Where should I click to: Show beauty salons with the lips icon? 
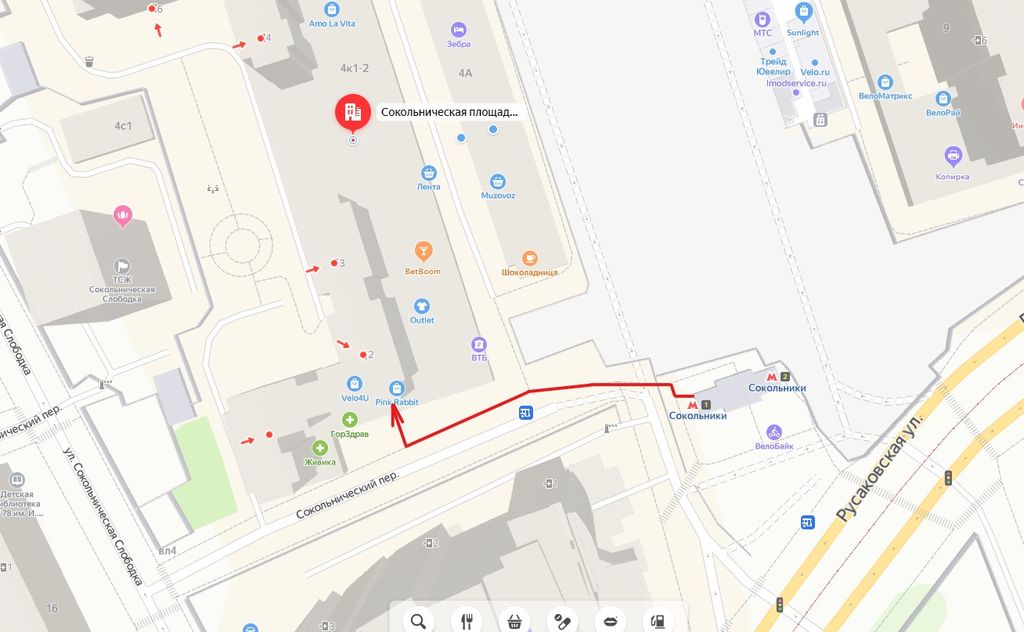pyautogui.click(x=610, y=621)
